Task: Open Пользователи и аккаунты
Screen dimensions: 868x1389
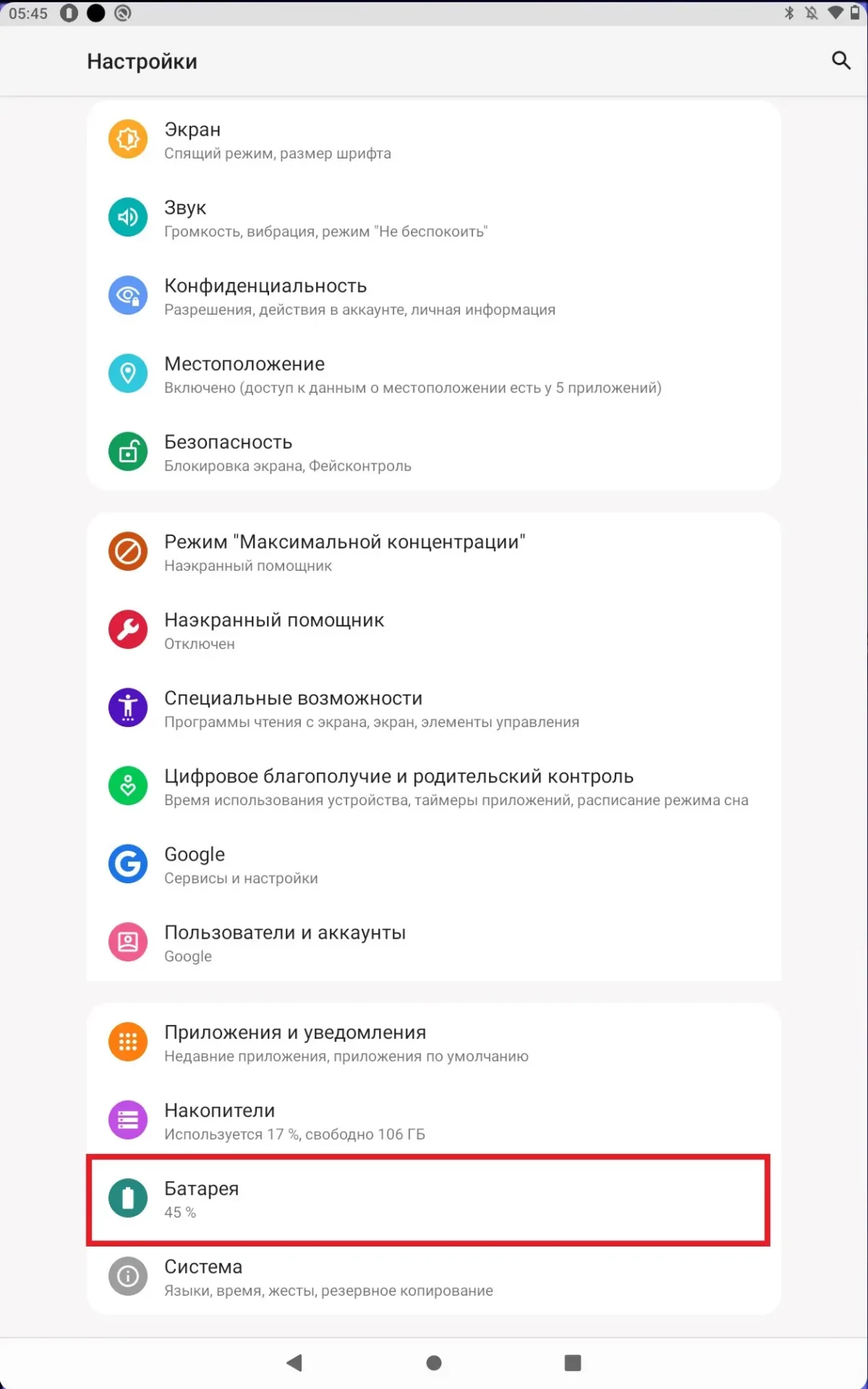Action: tap(432, 943)
